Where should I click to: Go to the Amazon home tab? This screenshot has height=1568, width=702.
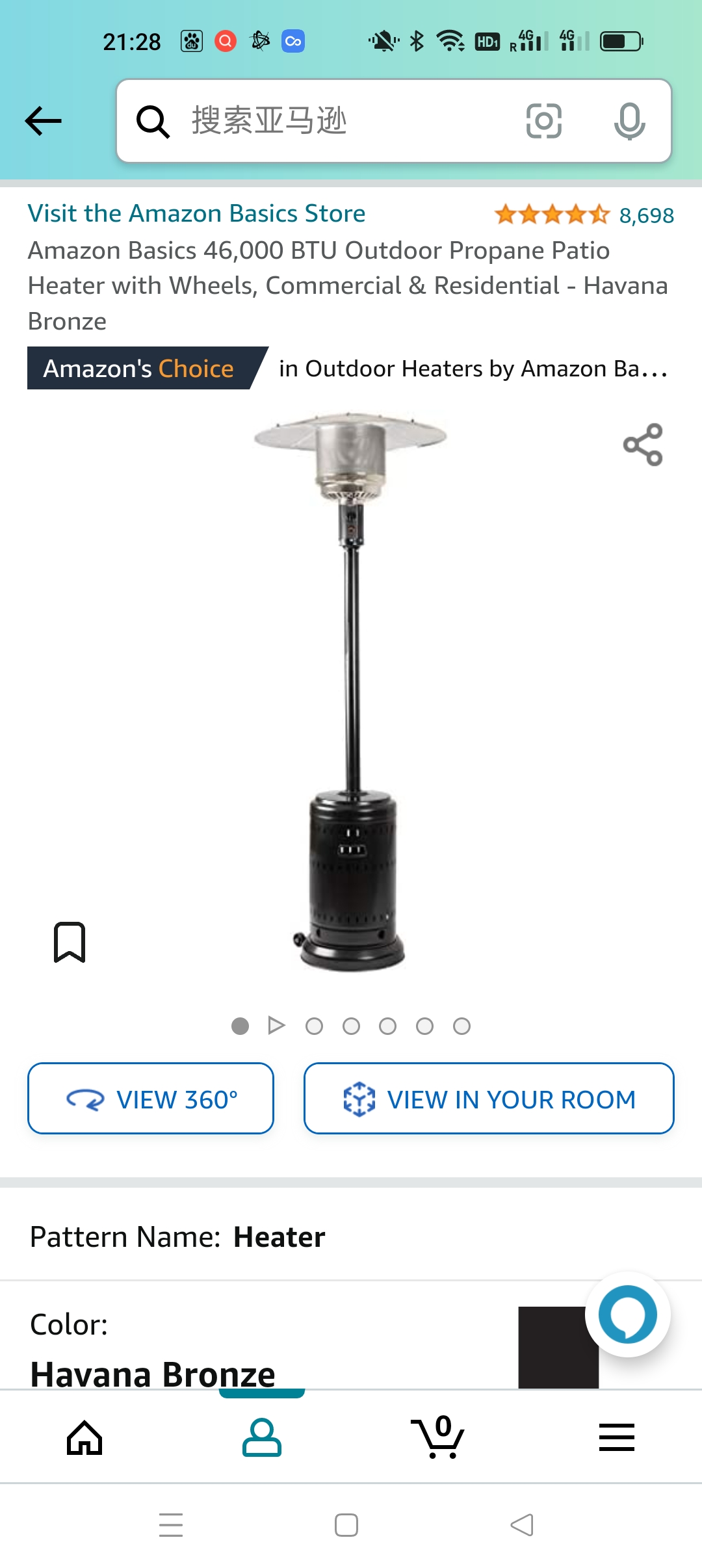84,1437
